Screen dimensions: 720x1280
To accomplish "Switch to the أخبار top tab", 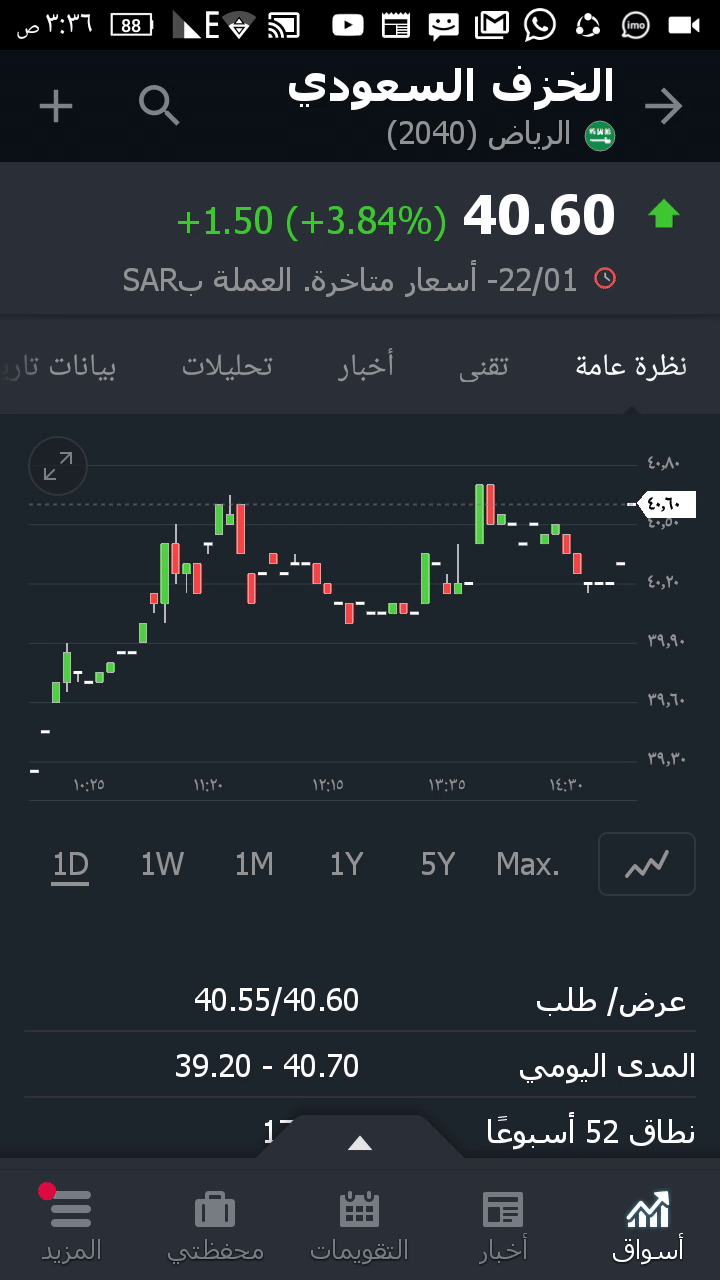I will click(365, 366).
